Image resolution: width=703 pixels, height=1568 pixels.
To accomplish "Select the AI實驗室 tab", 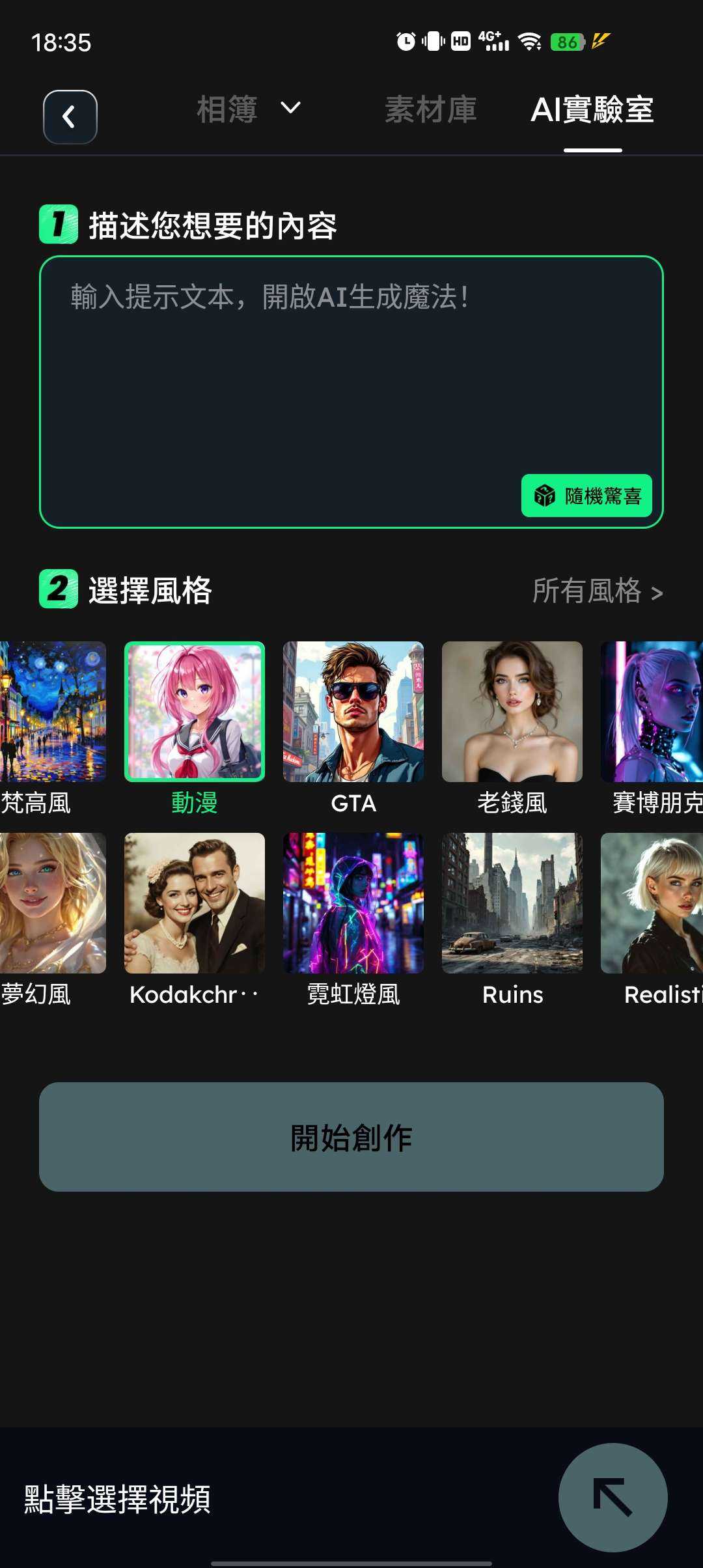I will coord(592,109).
